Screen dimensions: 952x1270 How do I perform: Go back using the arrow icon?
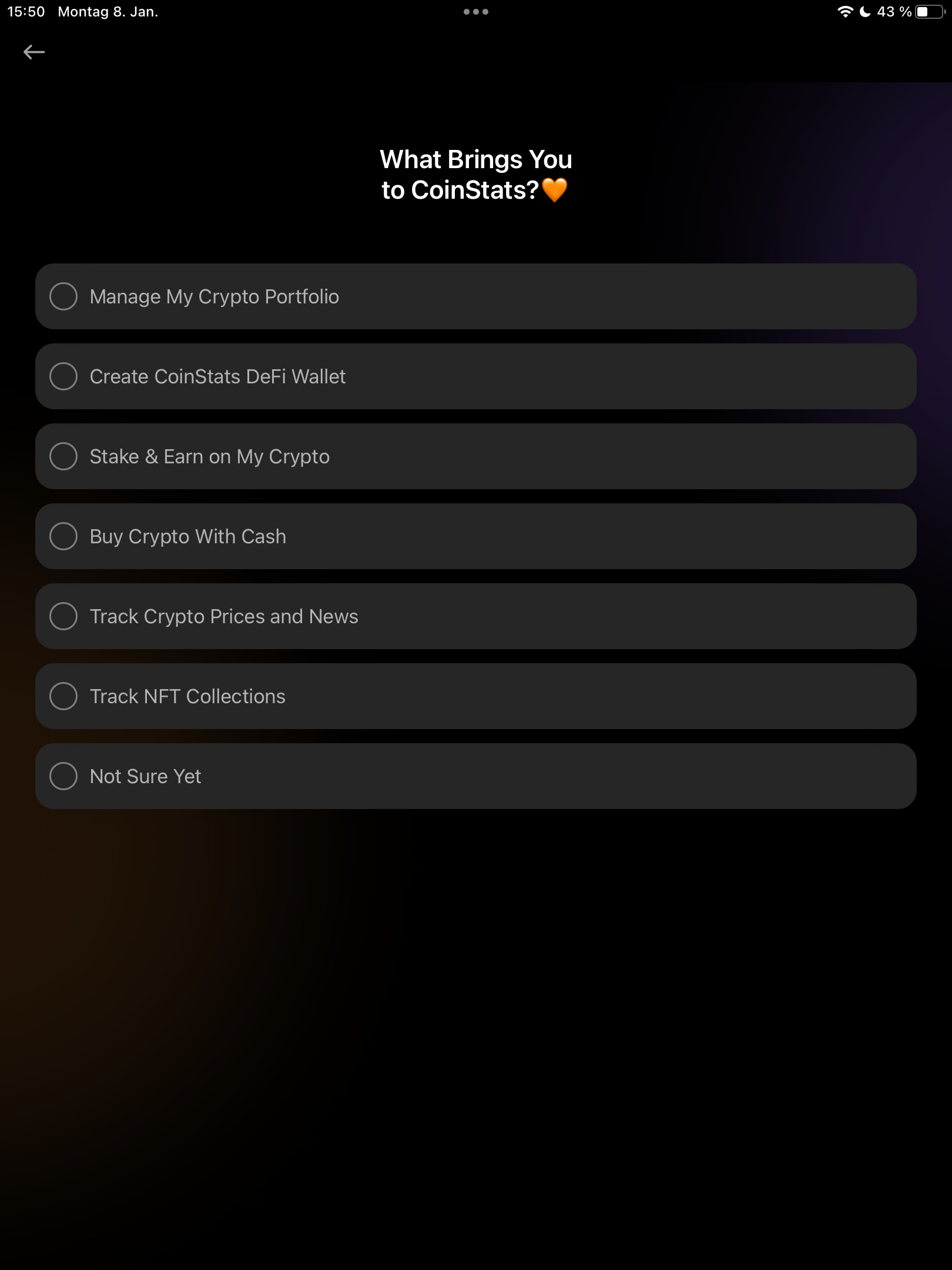coord(34,52)
